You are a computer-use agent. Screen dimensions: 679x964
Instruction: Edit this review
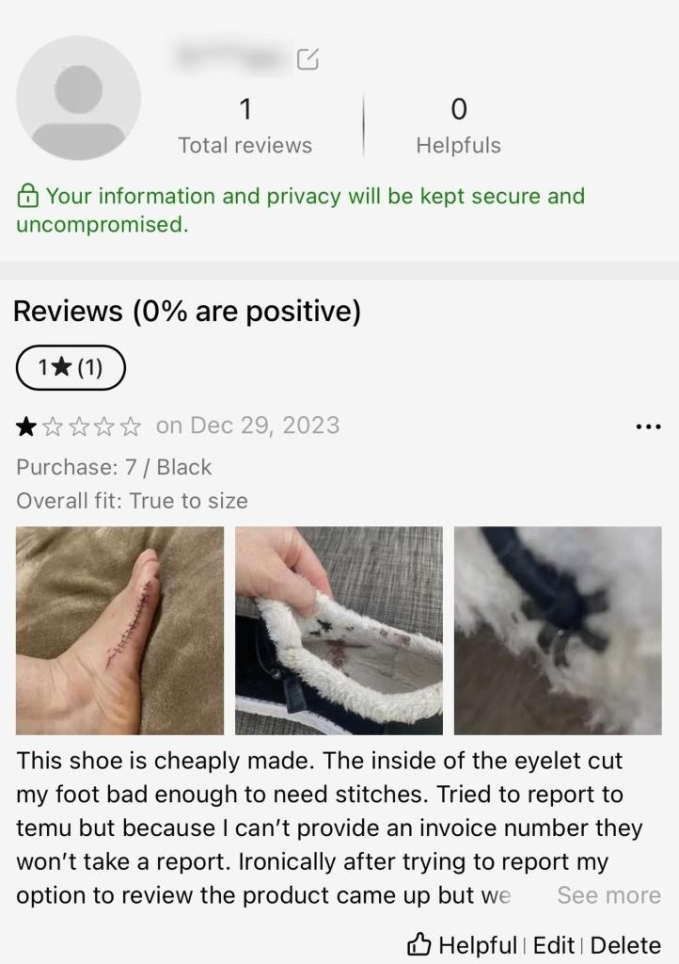tap(553, 945)
